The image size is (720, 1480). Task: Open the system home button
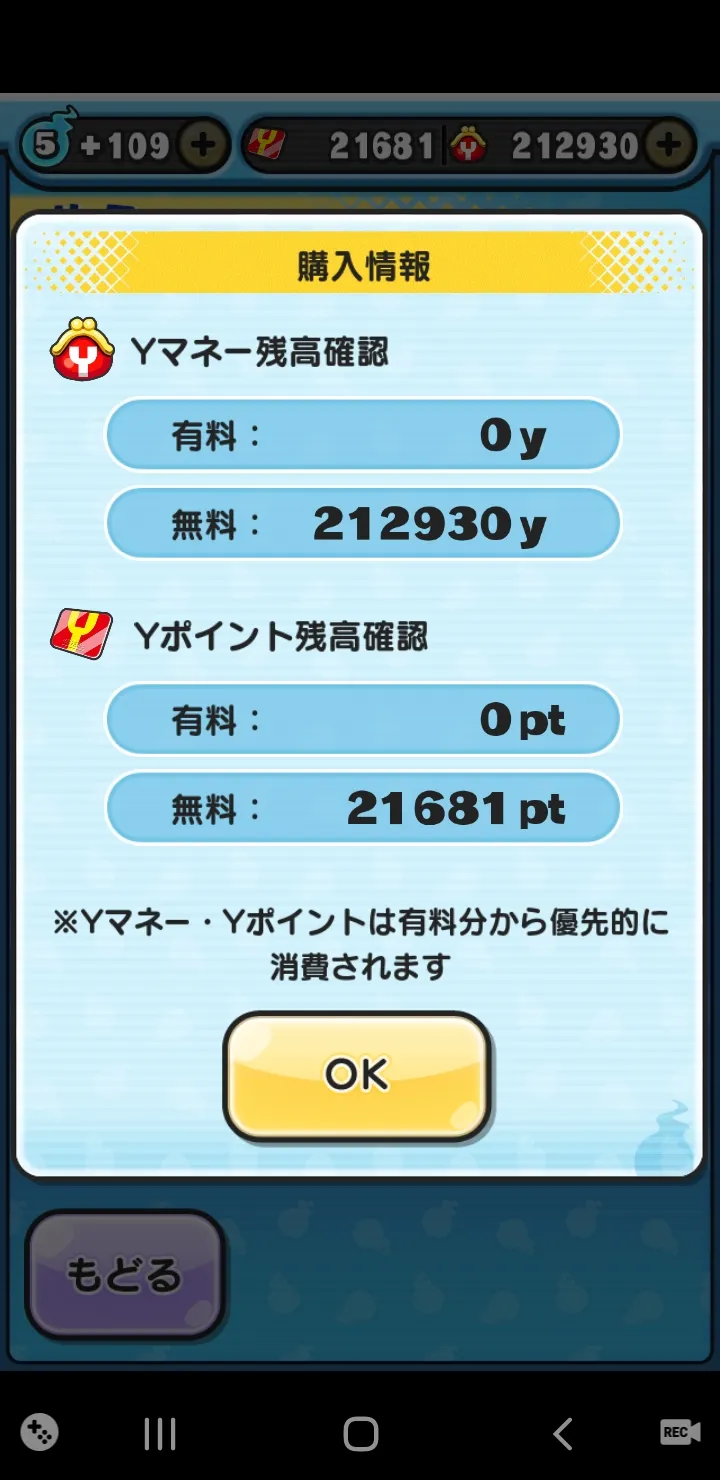(360, 1433)
